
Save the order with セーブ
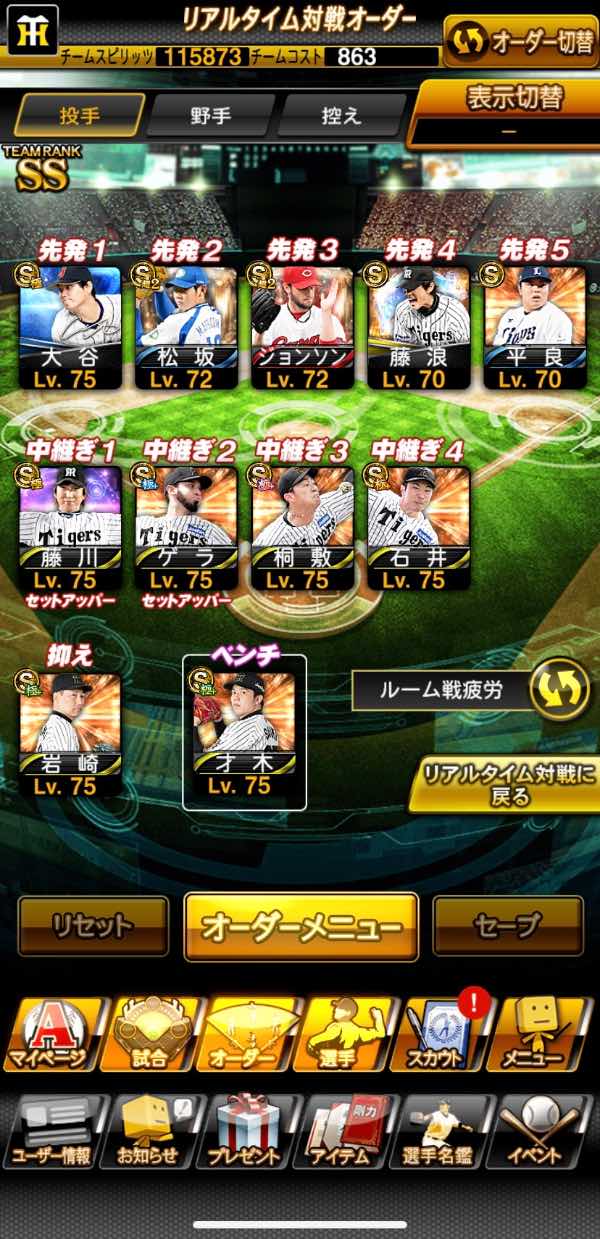508,926
